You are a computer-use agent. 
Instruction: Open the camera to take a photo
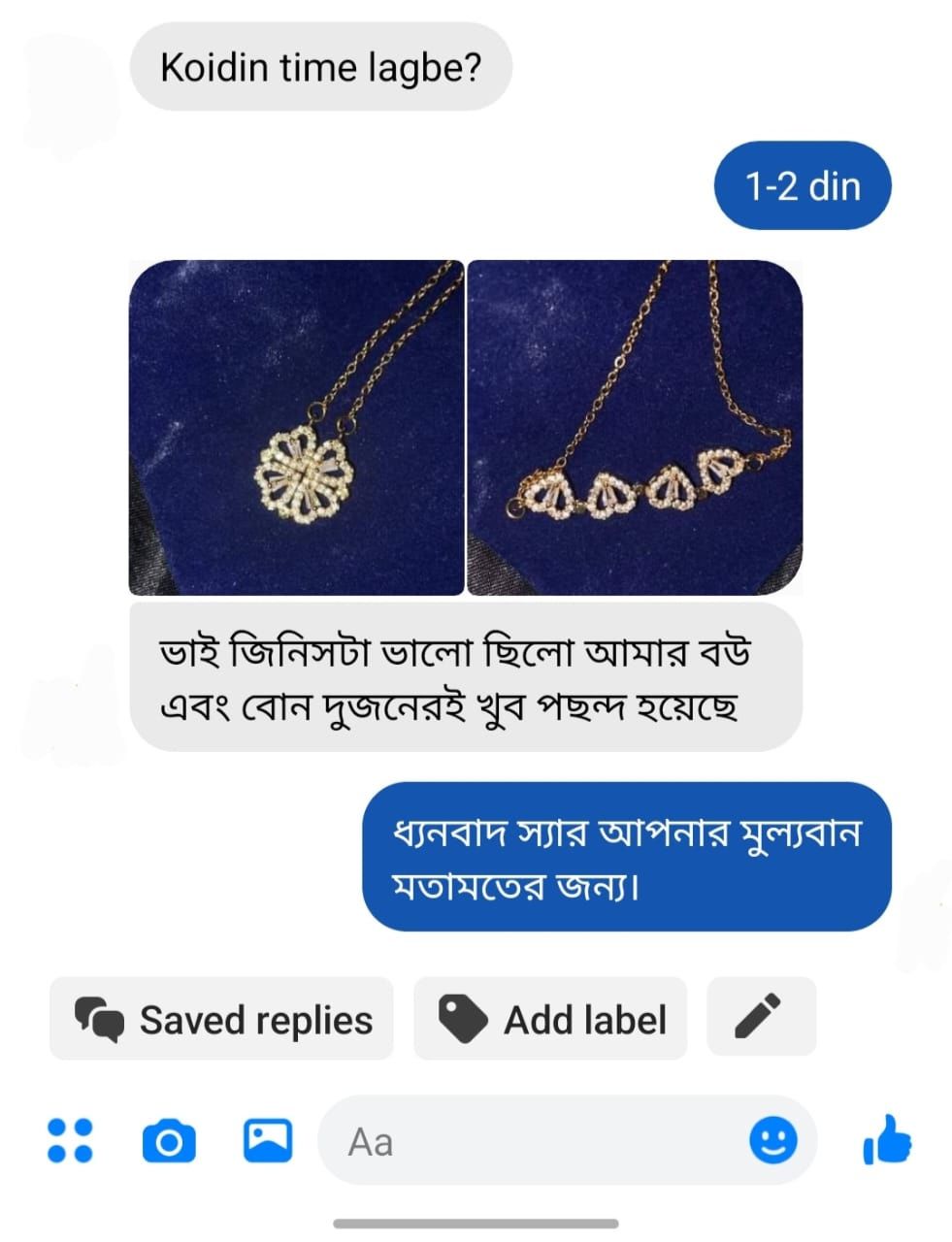click(x=169, y=1141)
